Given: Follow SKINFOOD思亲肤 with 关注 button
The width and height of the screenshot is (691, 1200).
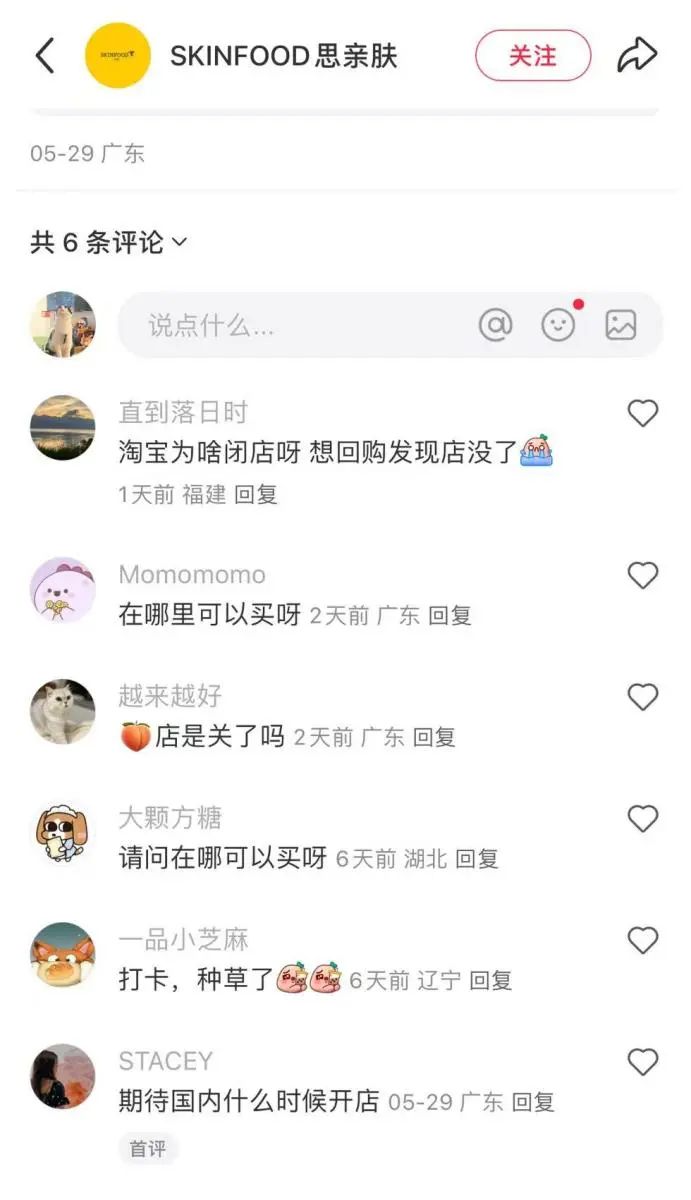Looking at the screenshot, I should coord(533,56).
